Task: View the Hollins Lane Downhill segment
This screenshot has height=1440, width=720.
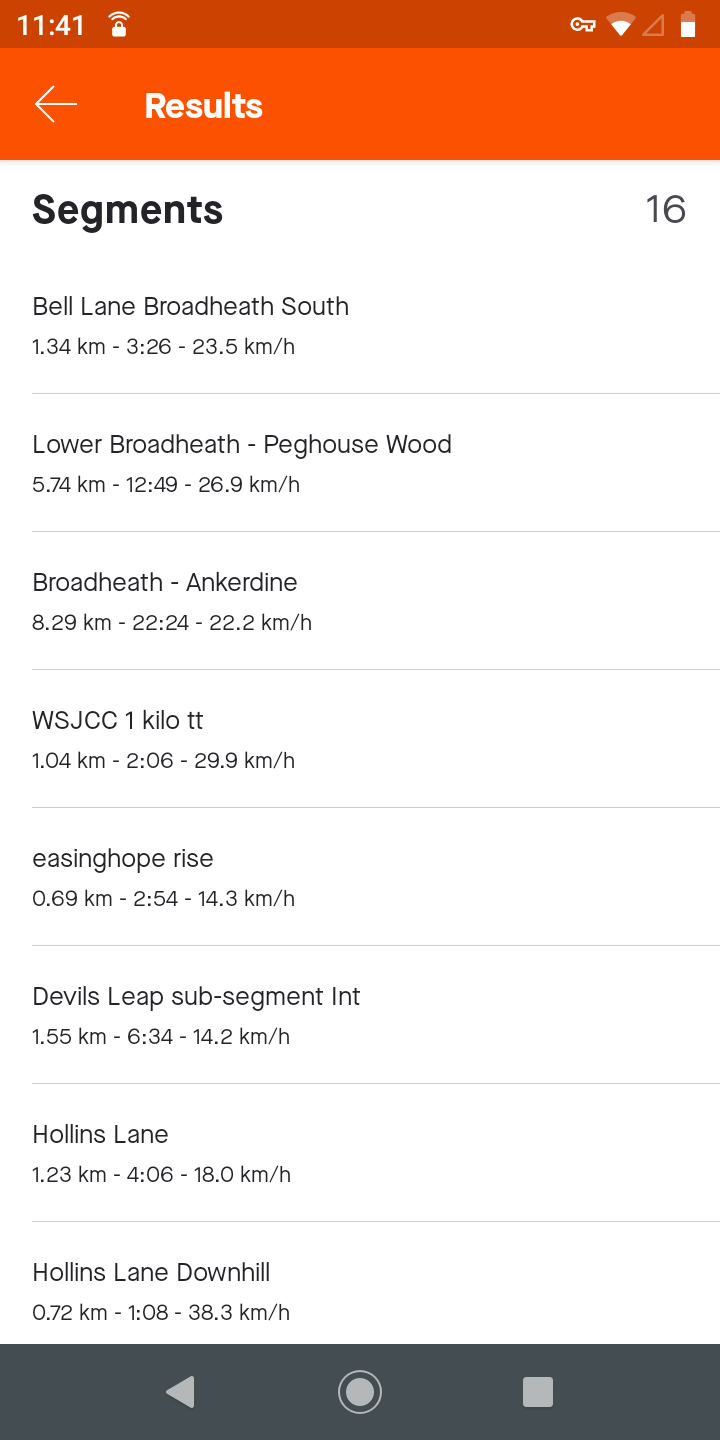Action: pos(360,1284)
